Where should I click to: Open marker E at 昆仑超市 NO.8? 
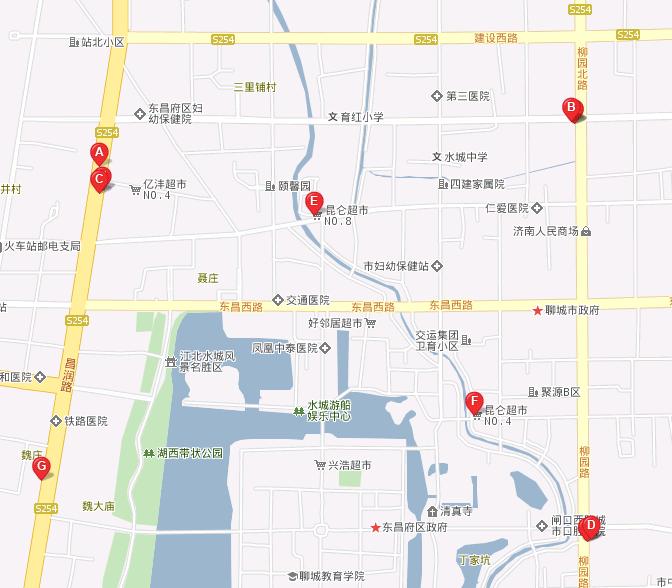[313, 202]
